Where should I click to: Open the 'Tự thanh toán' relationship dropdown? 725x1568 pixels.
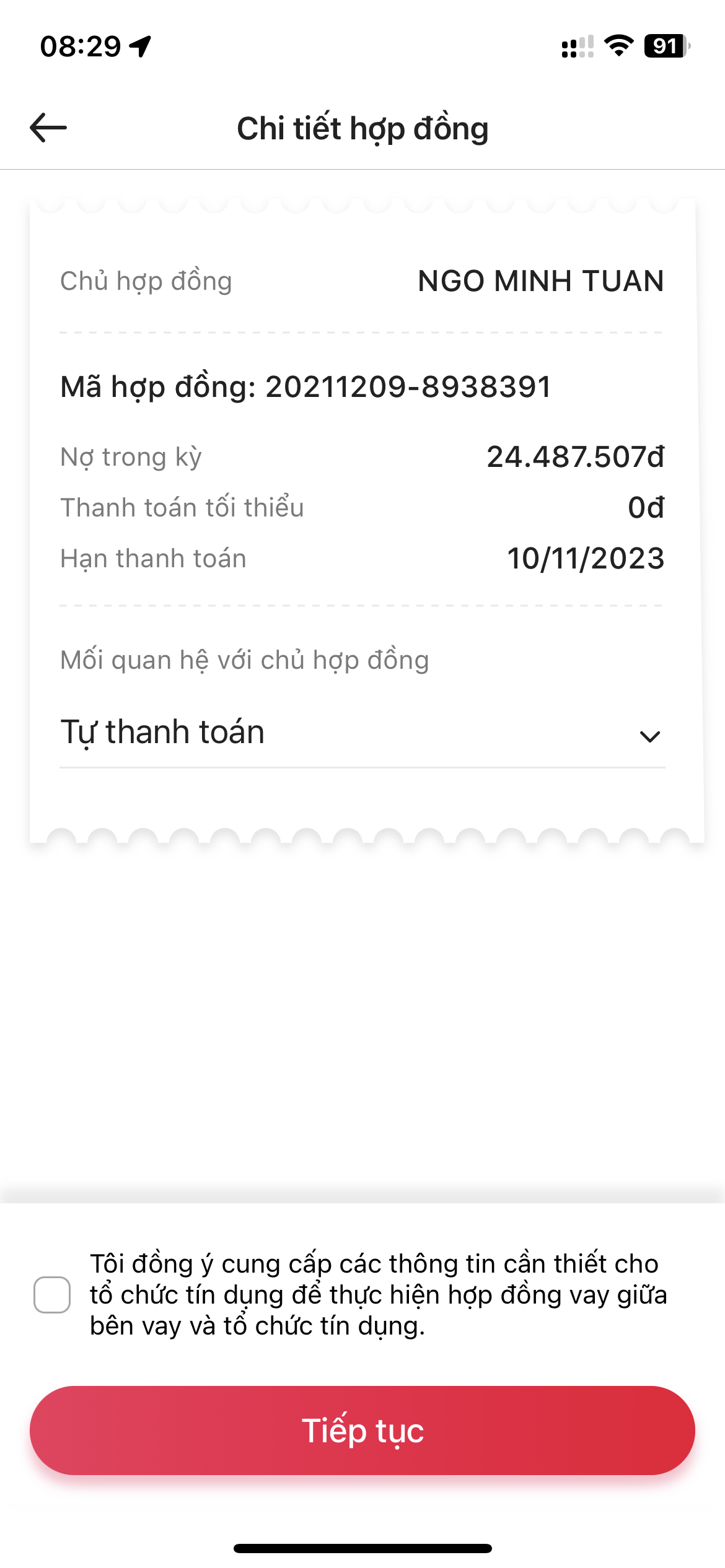point(362,733)
